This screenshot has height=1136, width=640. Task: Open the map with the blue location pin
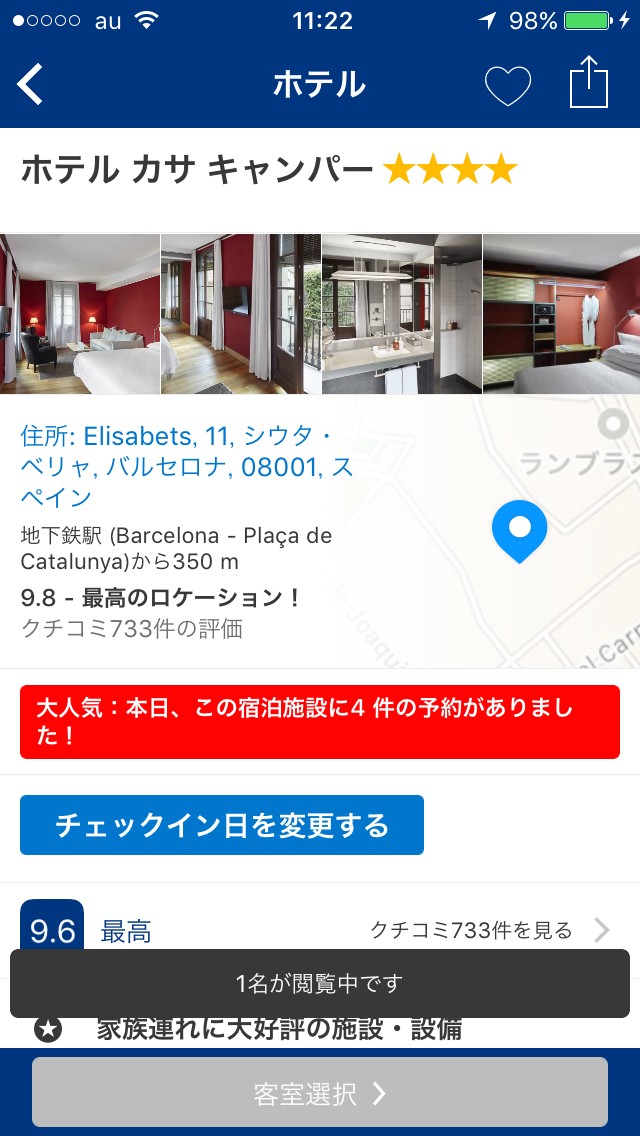tap(519, 531)
